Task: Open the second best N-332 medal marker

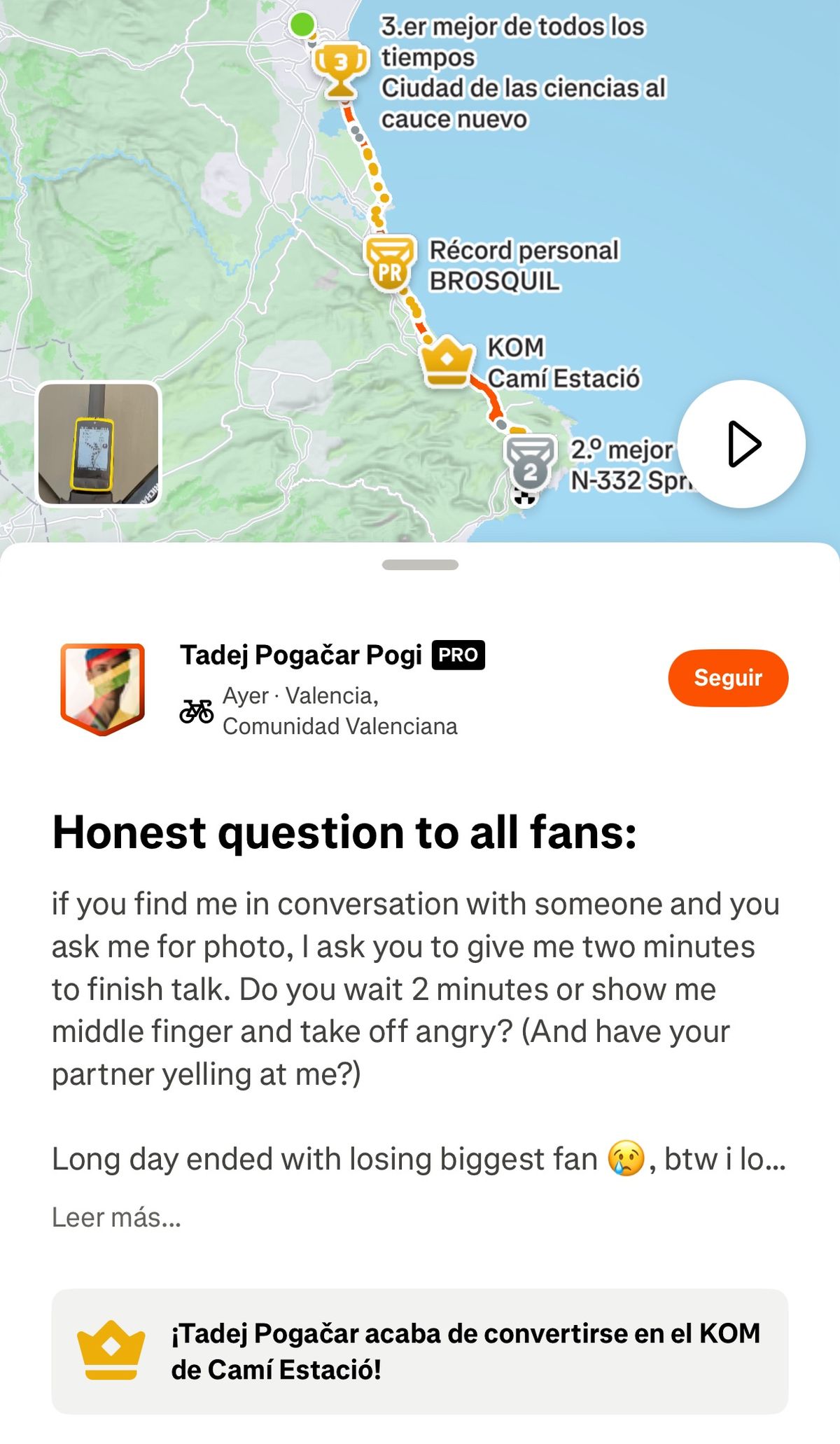Action: point(530,463)
